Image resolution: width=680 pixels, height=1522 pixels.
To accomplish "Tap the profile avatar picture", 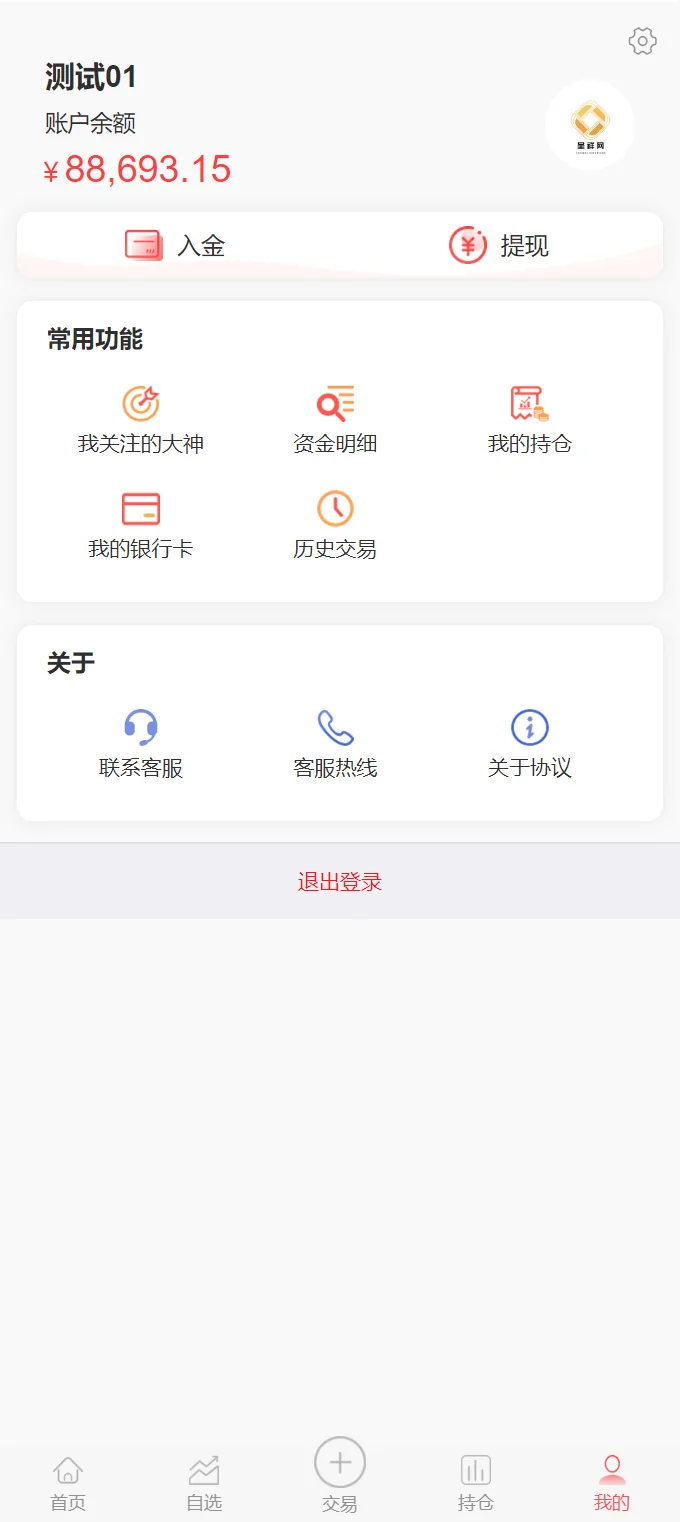I will pos(590,125).
